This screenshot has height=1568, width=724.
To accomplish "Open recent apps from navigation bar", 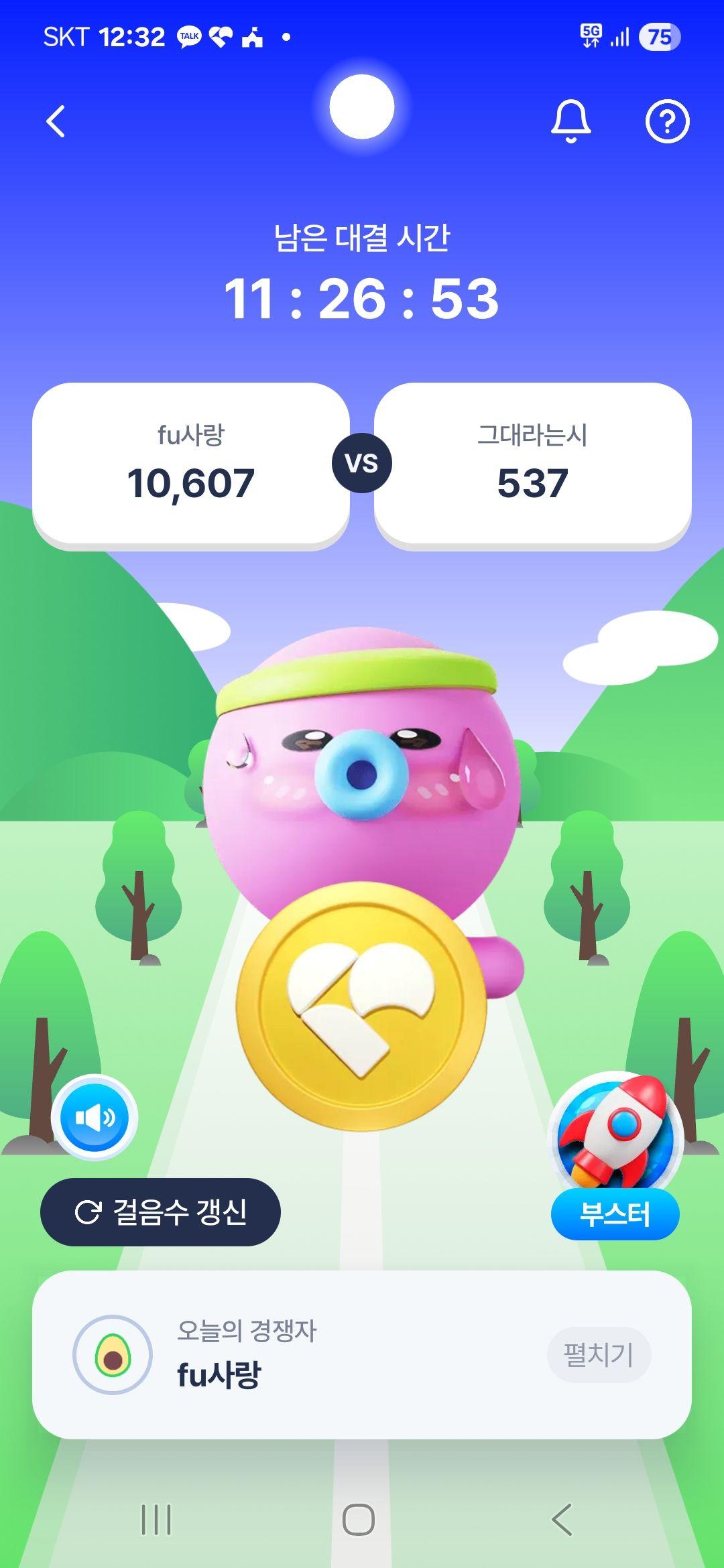I will 156,1520.
